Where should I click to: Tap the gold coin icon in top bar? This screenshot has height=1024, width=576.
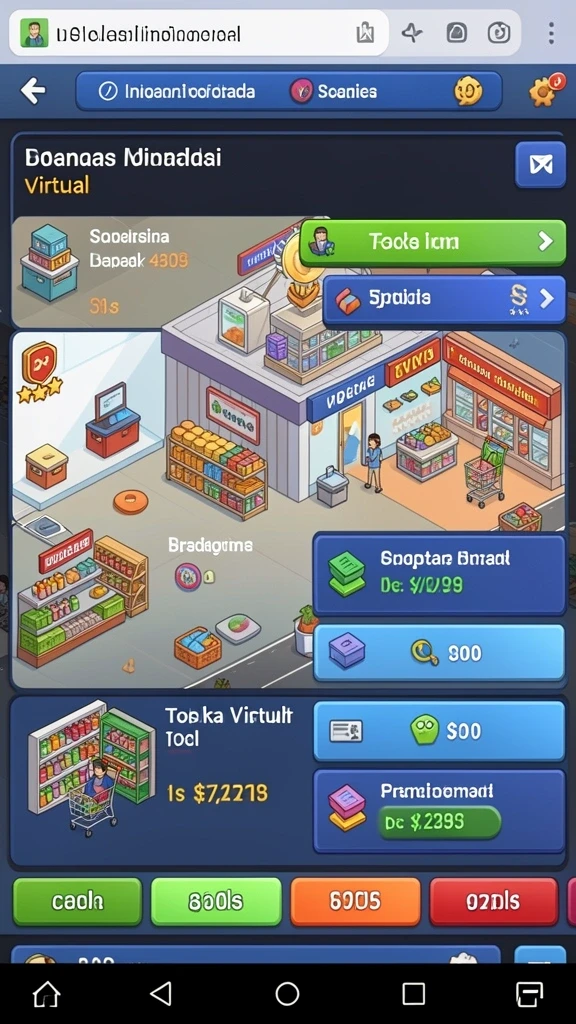click(x=468, y=91)
